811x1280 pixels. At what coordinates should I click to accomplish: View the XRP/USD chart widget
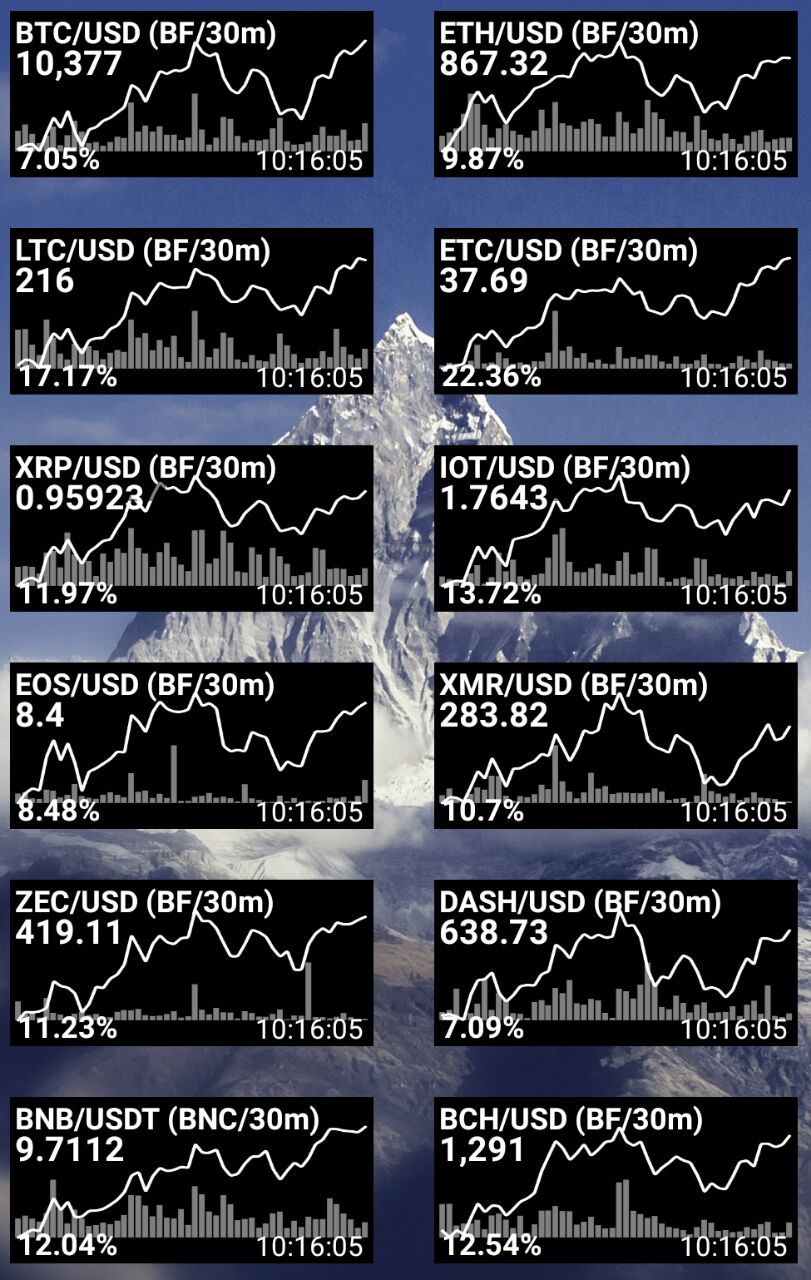tap(191, 528)
